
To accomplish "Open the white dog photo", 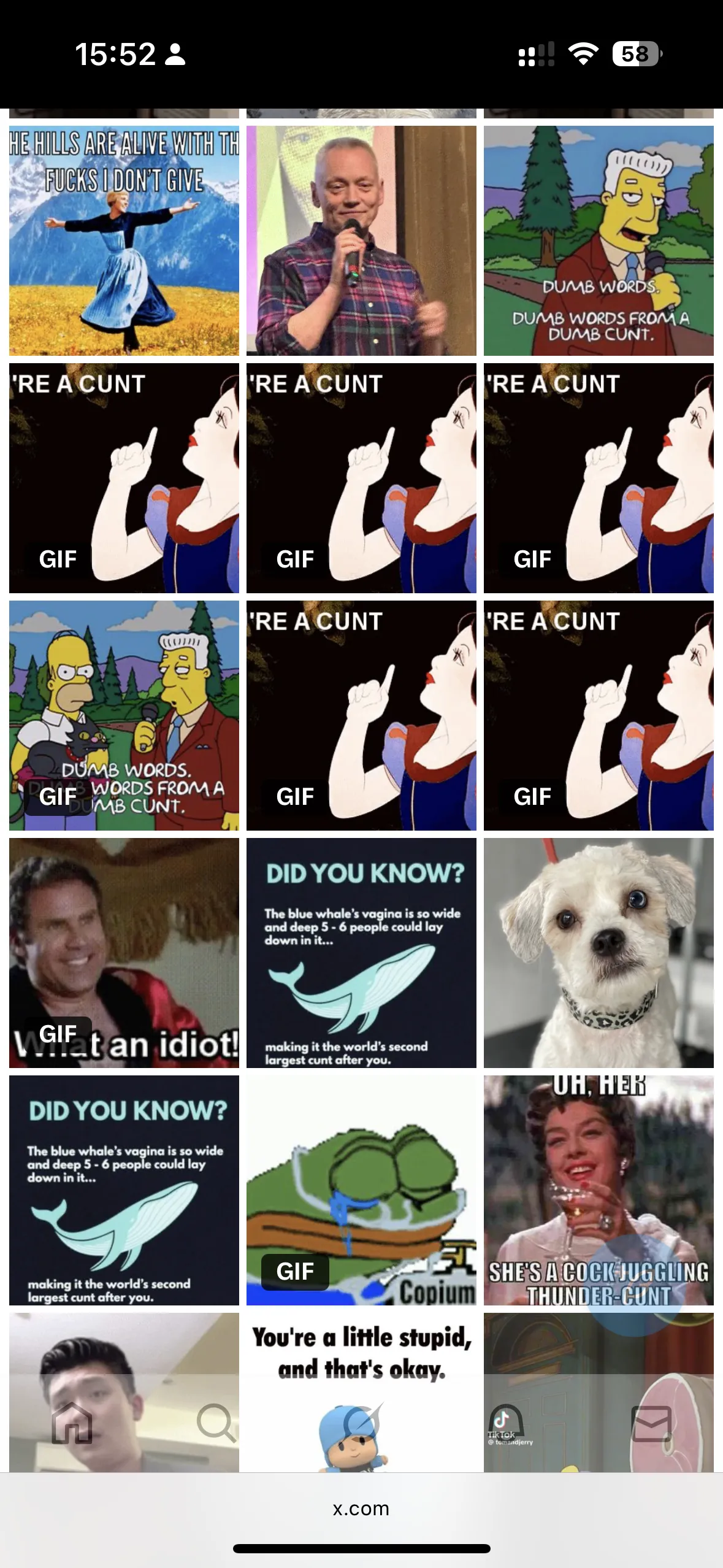I will 599,953.
